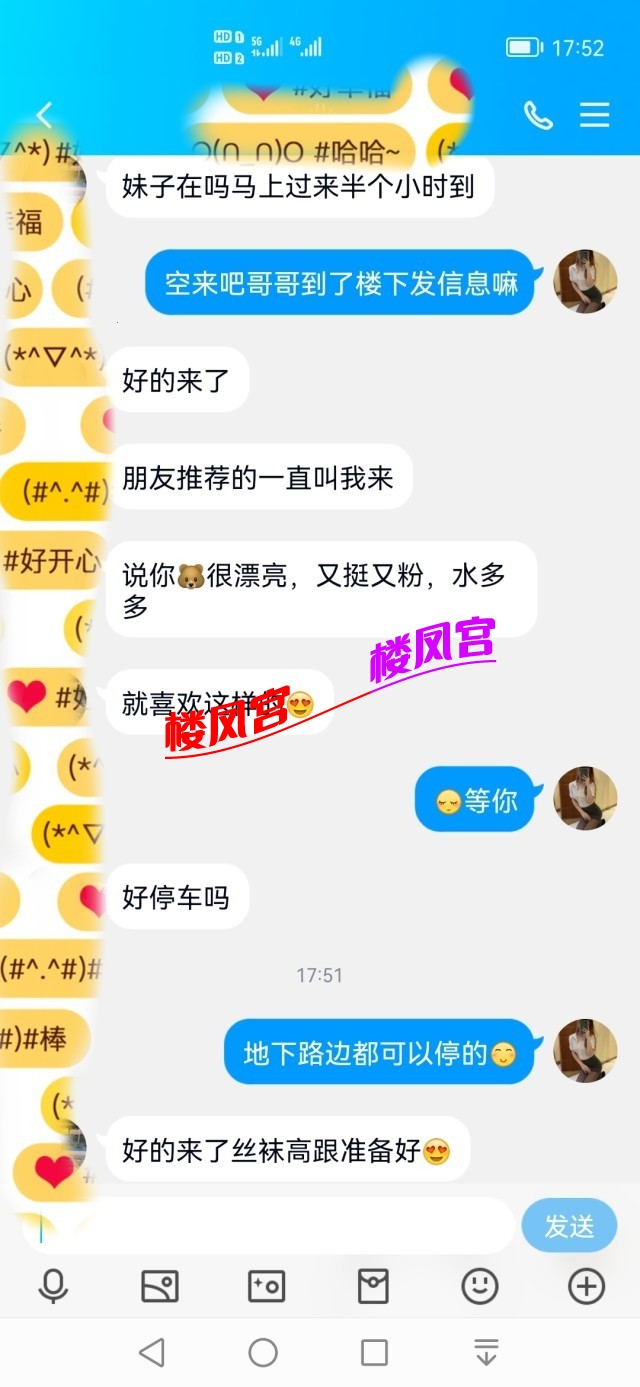Open the avatar beside the 等你 message
This screenshot has width=640, height=1387.
point(585,798)
